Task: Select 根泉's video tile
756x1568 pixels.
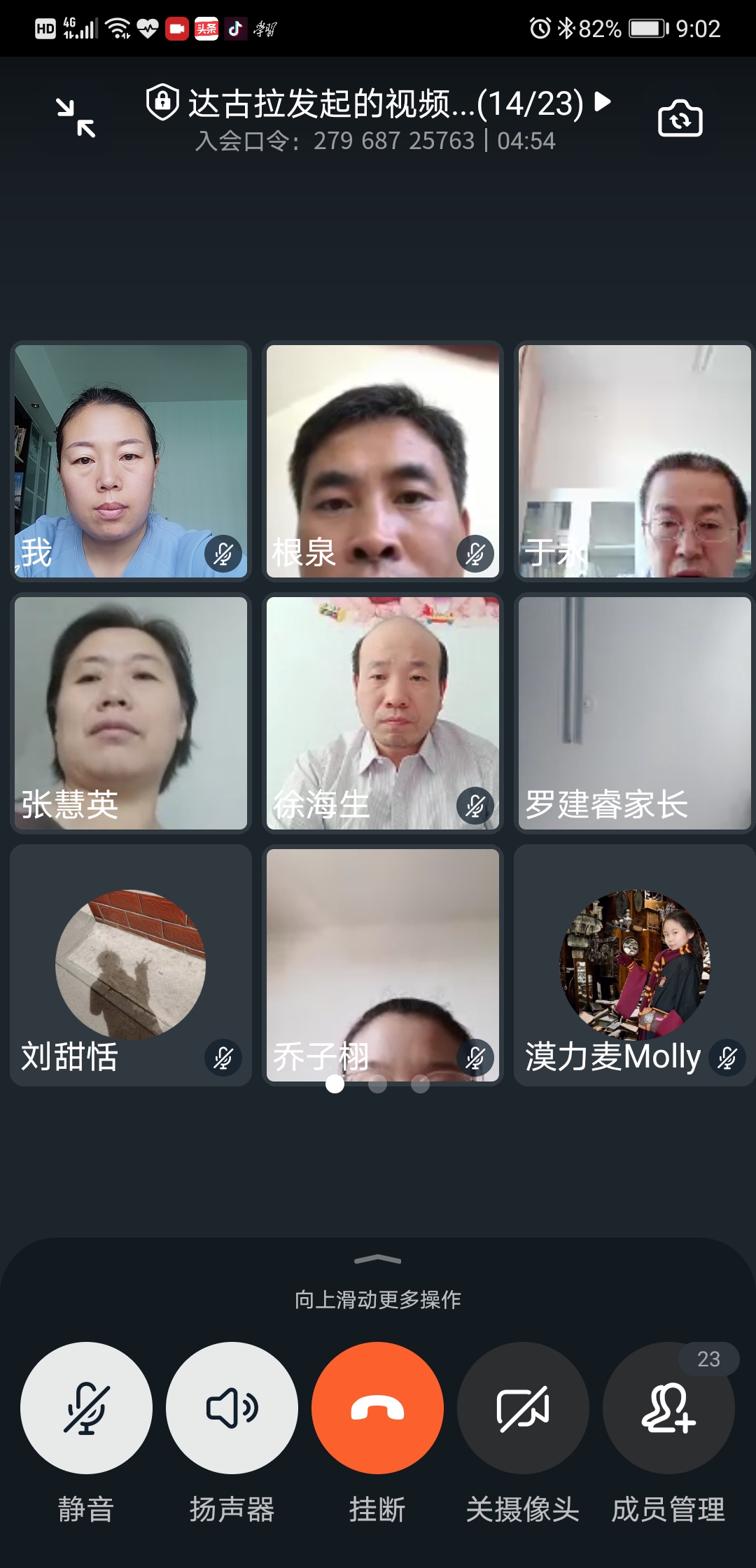Action: [x=383, y=461]
